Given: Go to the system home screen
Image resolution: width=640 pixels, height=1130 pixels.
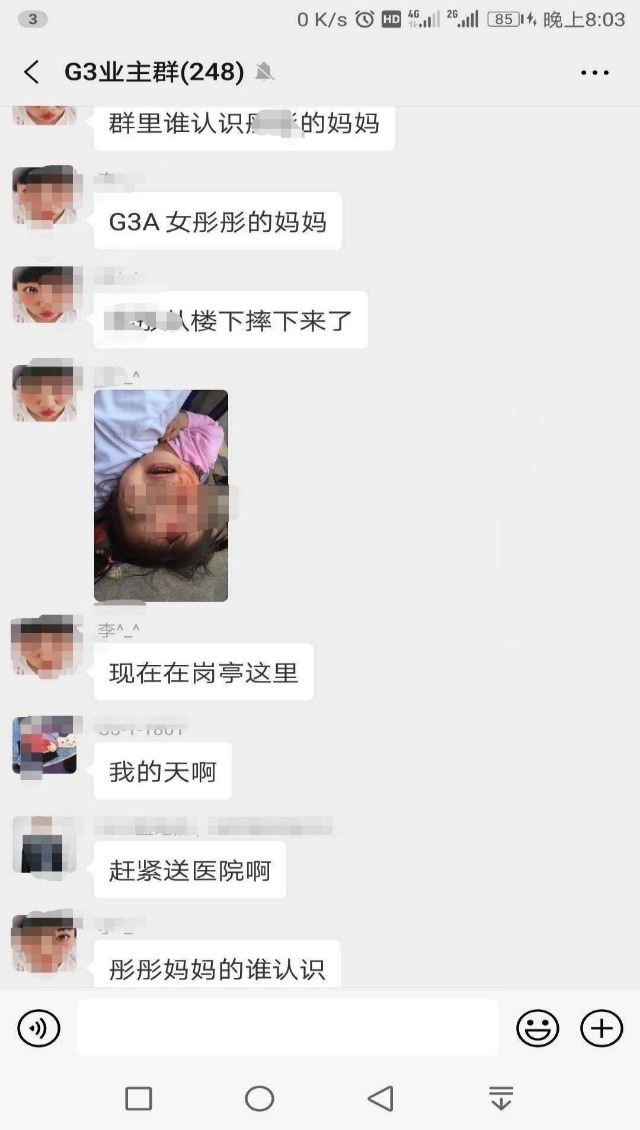Looking at the screenshot, I should pyautogui.click(x=259, y=1098).
